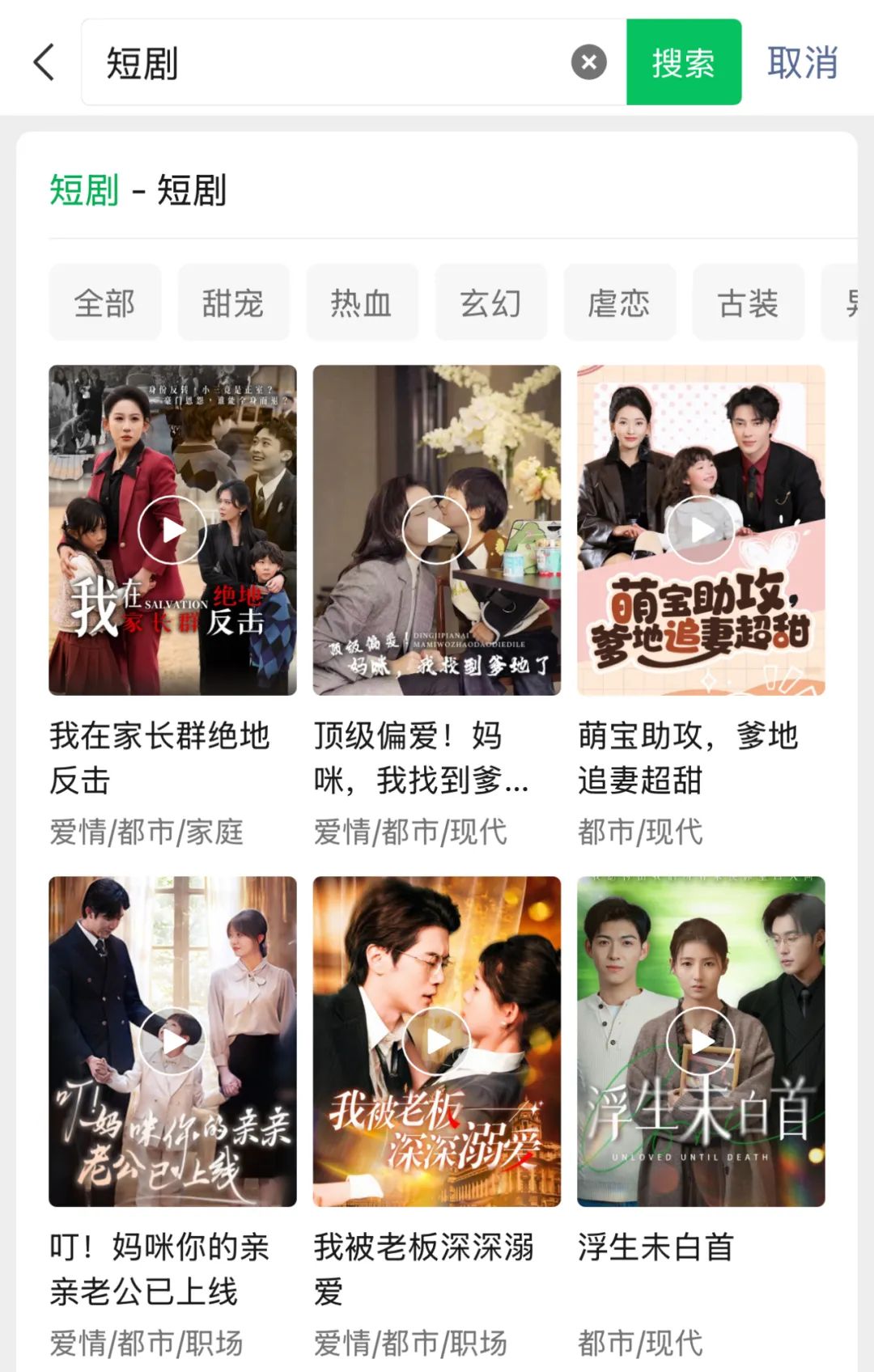Viewport: 874px width, 1372px height.
Task: Open 萌宝助攻，爹地追妻超甜
Action: [701, 530]
